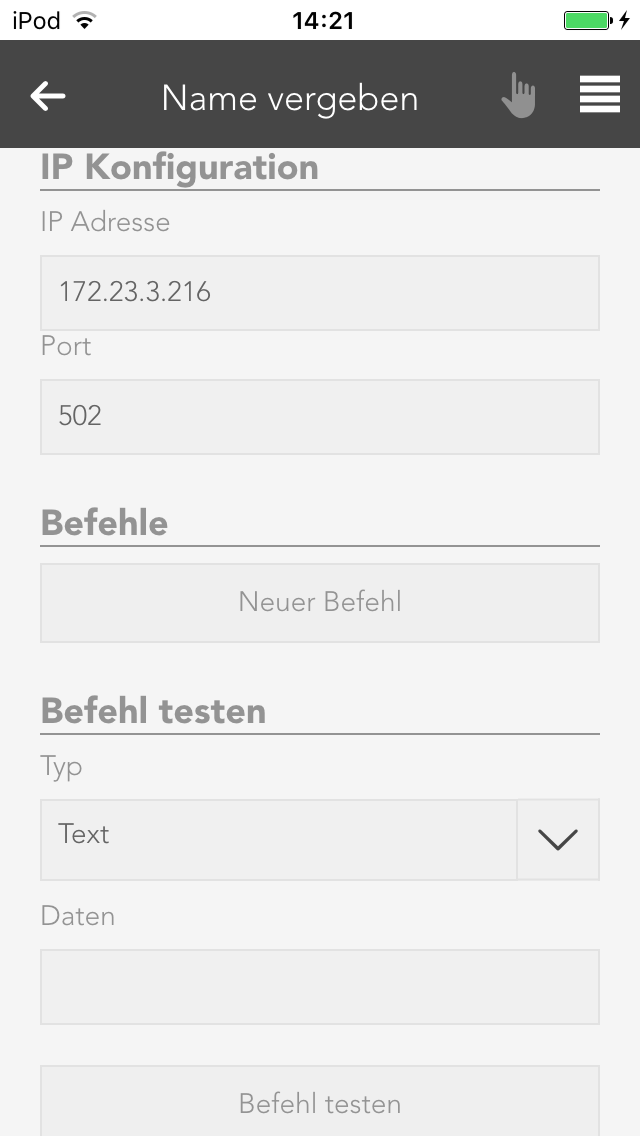This screenshot has height=1136, width=640.
Task: Run the Befehl testen button
Action: (320, 1102)
